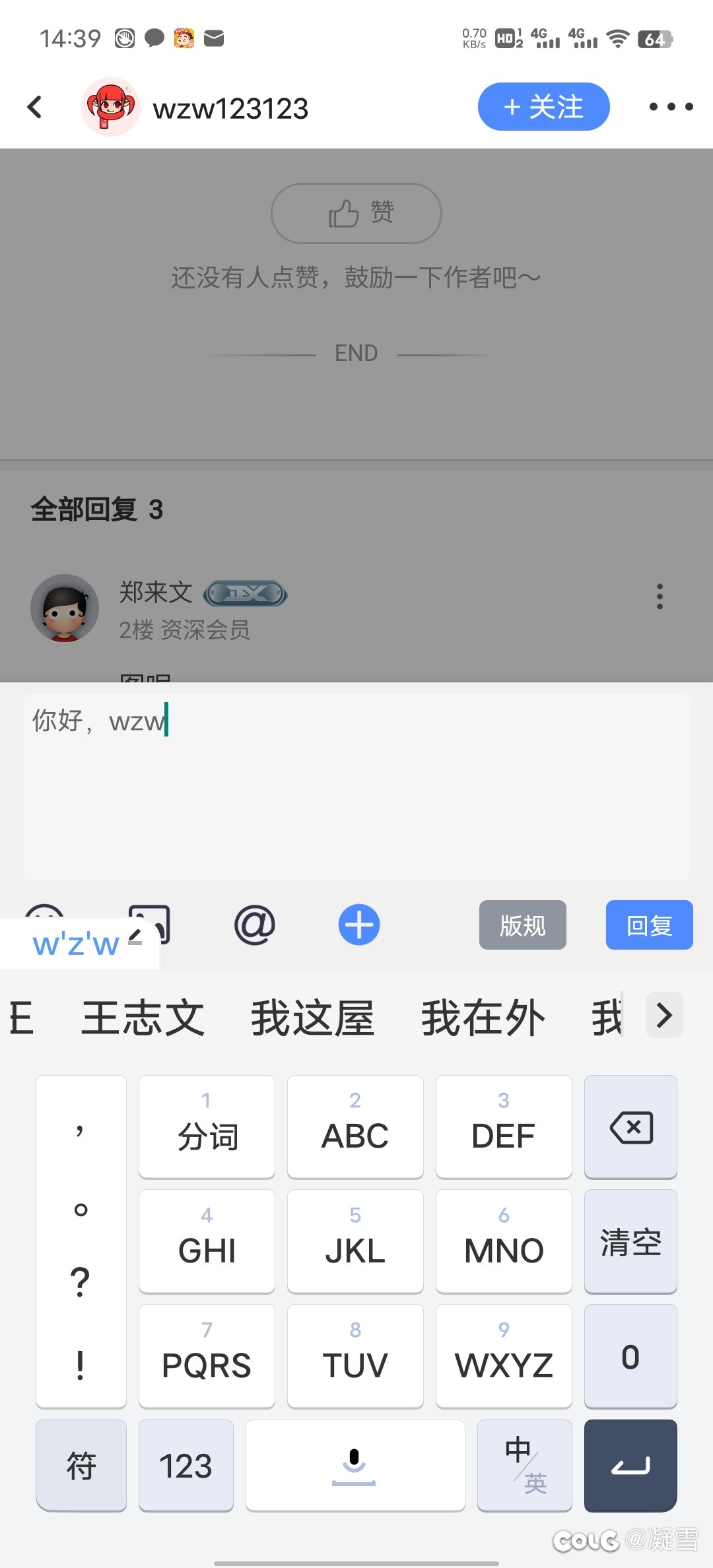Open the symbols keyboard with 符
The height and width of the screenshot is (1568, 713).
pos(81,1465)
